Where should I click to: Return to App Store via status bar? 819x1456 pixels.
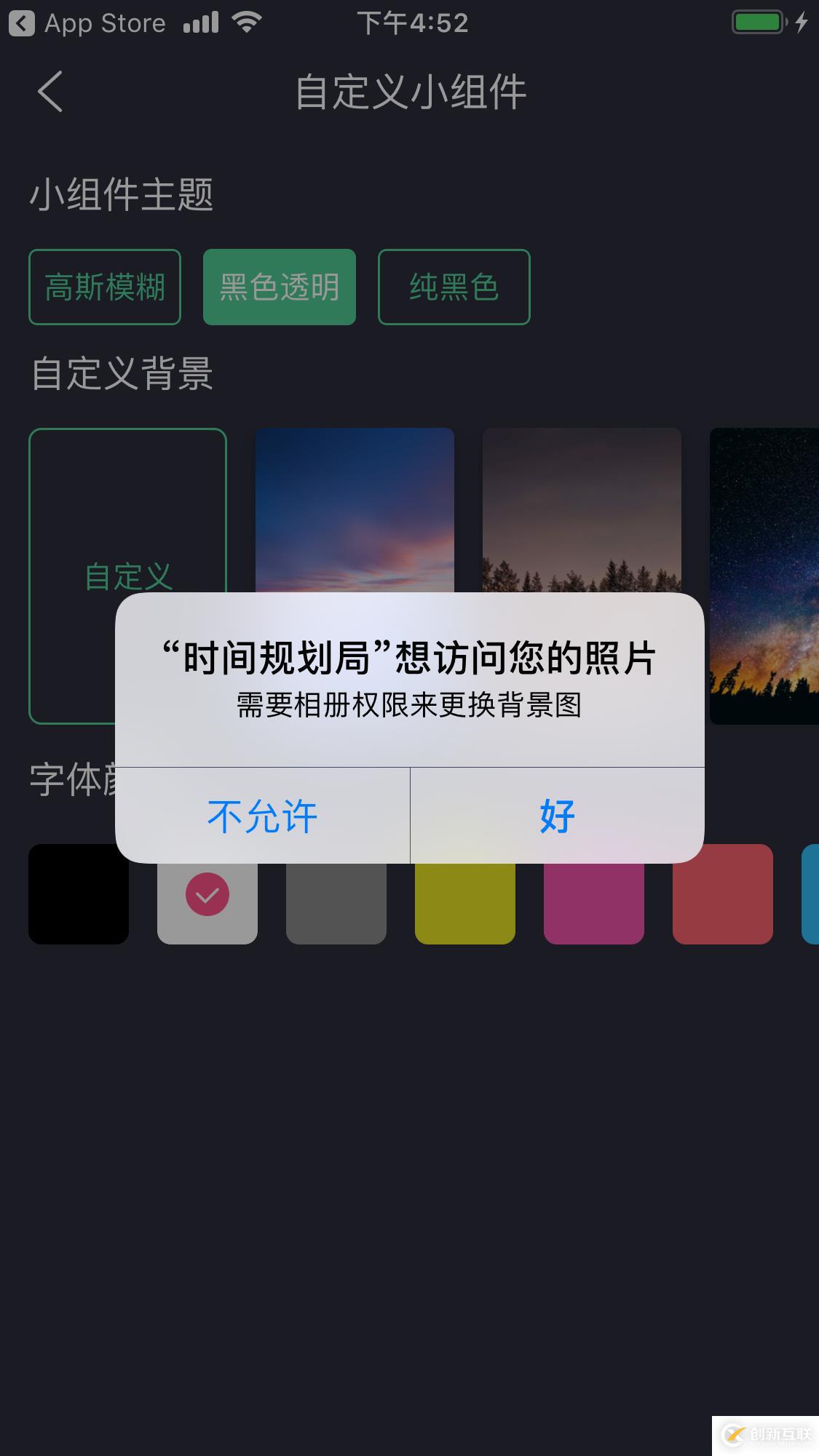87,23
